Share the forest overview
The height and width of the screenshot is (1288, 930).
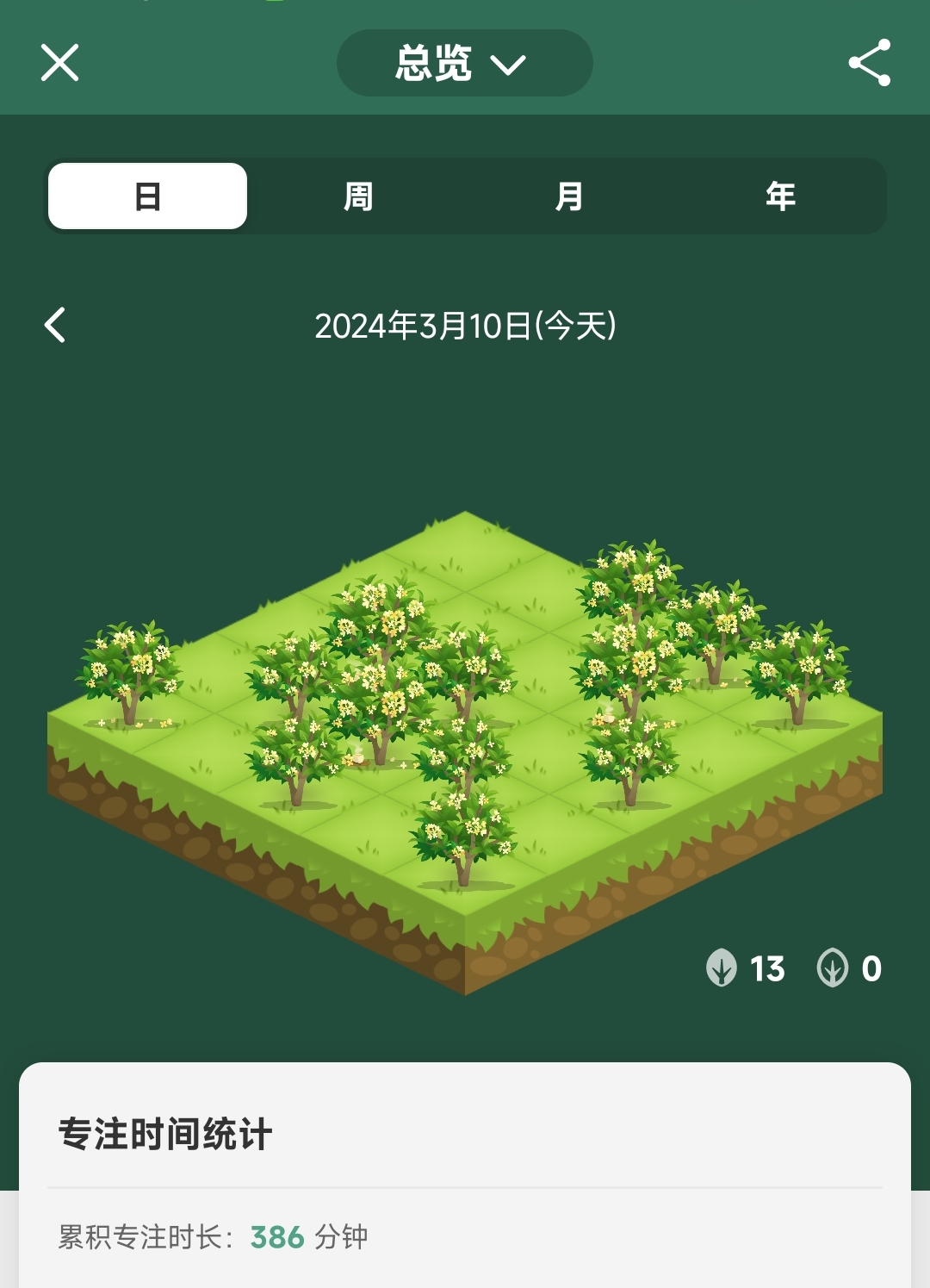[869, 63]
